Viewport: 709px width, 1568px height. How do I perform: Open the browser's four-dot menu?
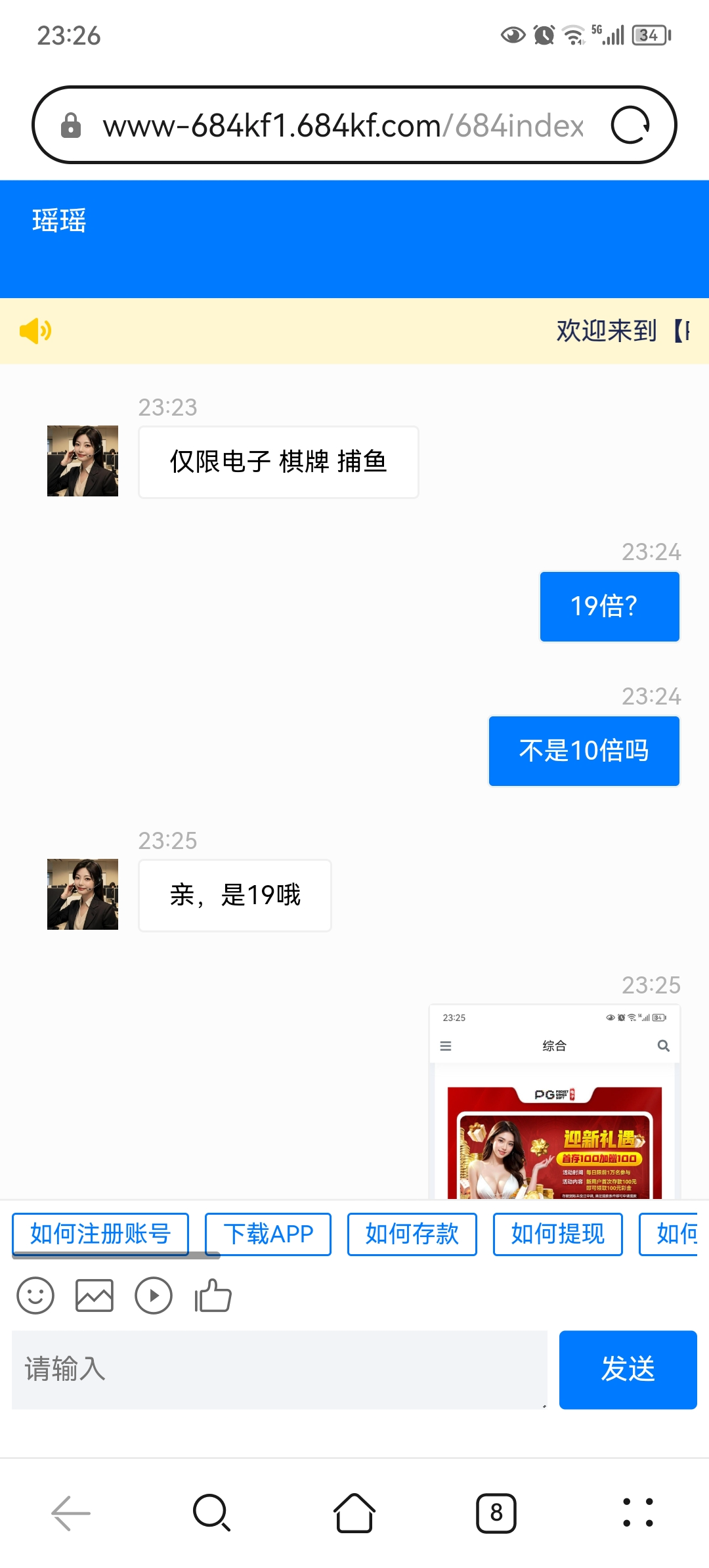pyautogui.click(x=637, y=1513)
